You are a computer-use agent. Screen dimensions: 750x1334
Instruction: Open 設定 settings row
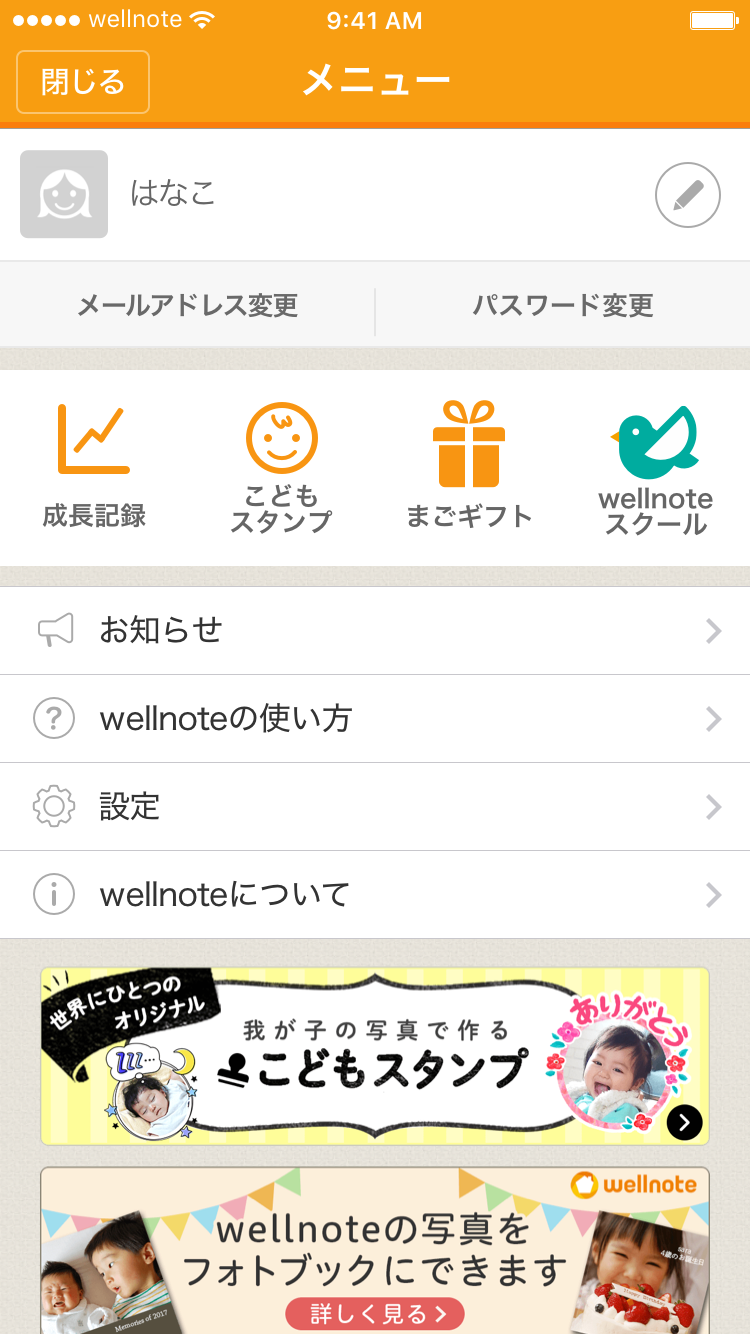tap(375, 806)
